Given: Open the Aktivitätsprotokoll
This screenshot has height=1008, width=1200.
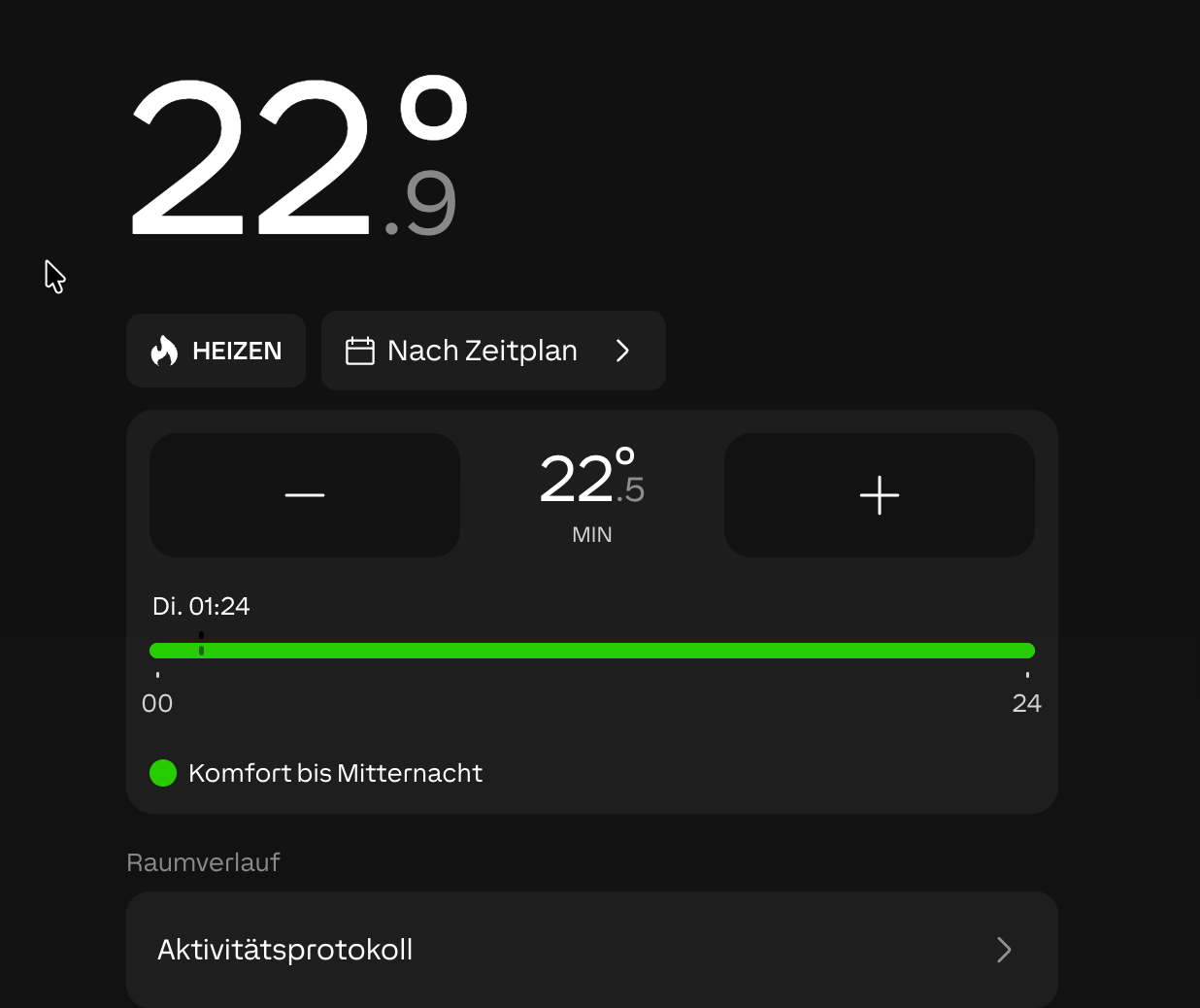Looking at the screenshot, I should coord(591,949).
